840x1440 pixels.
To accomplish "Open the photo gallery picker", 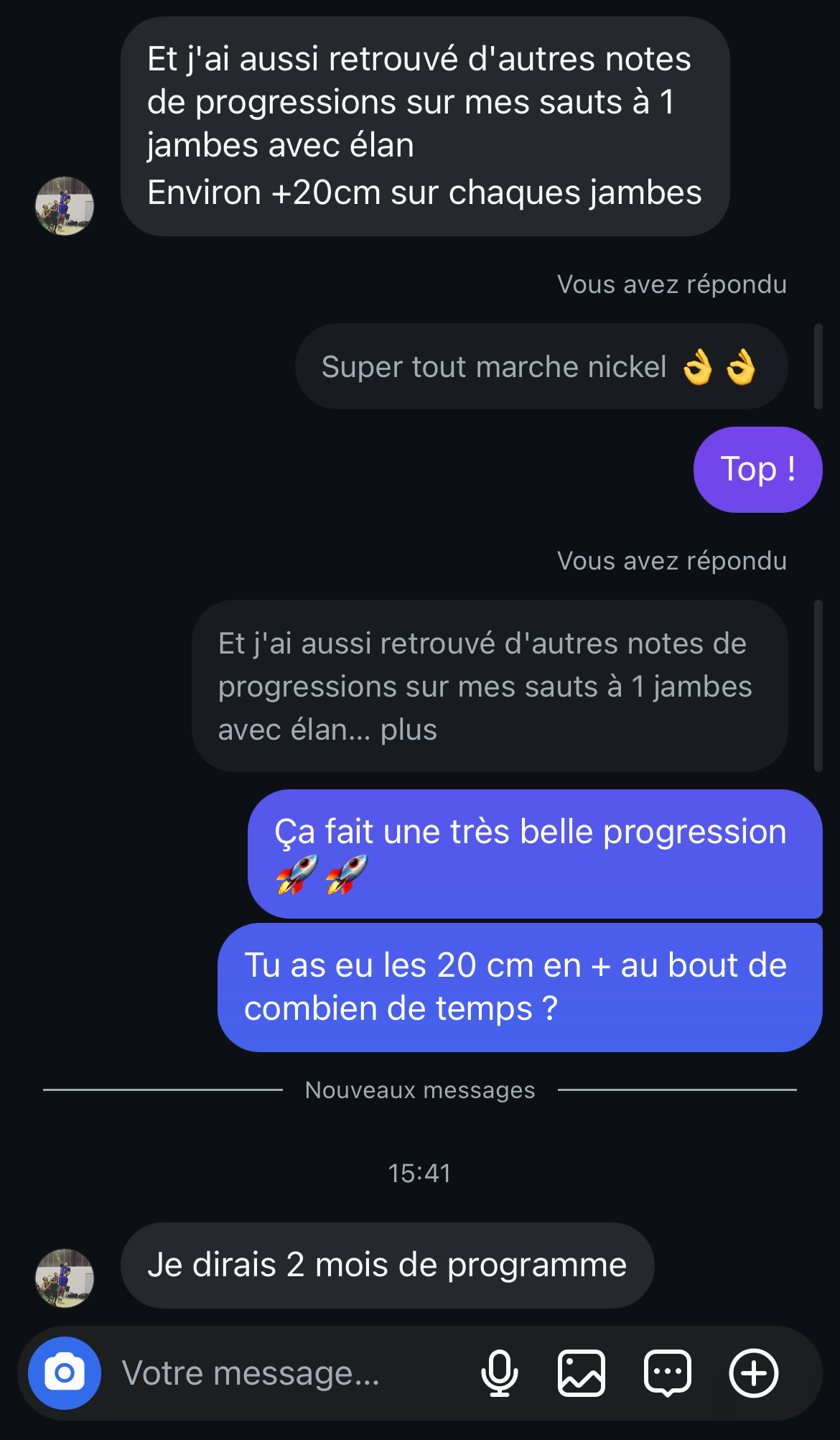I will pyautogui.click(x=582, y=1373).
